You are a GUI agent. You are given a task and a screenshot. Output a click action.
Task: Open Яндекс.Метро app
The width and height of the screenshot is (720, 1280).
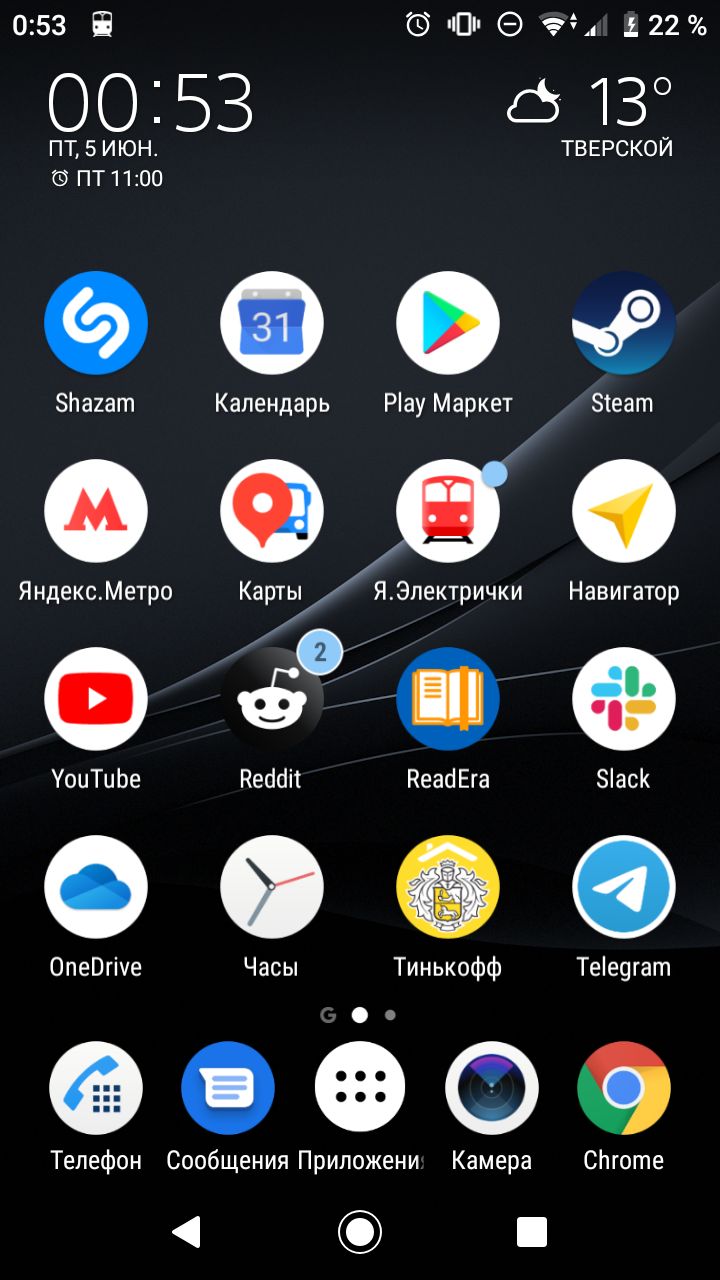(96, 511)
